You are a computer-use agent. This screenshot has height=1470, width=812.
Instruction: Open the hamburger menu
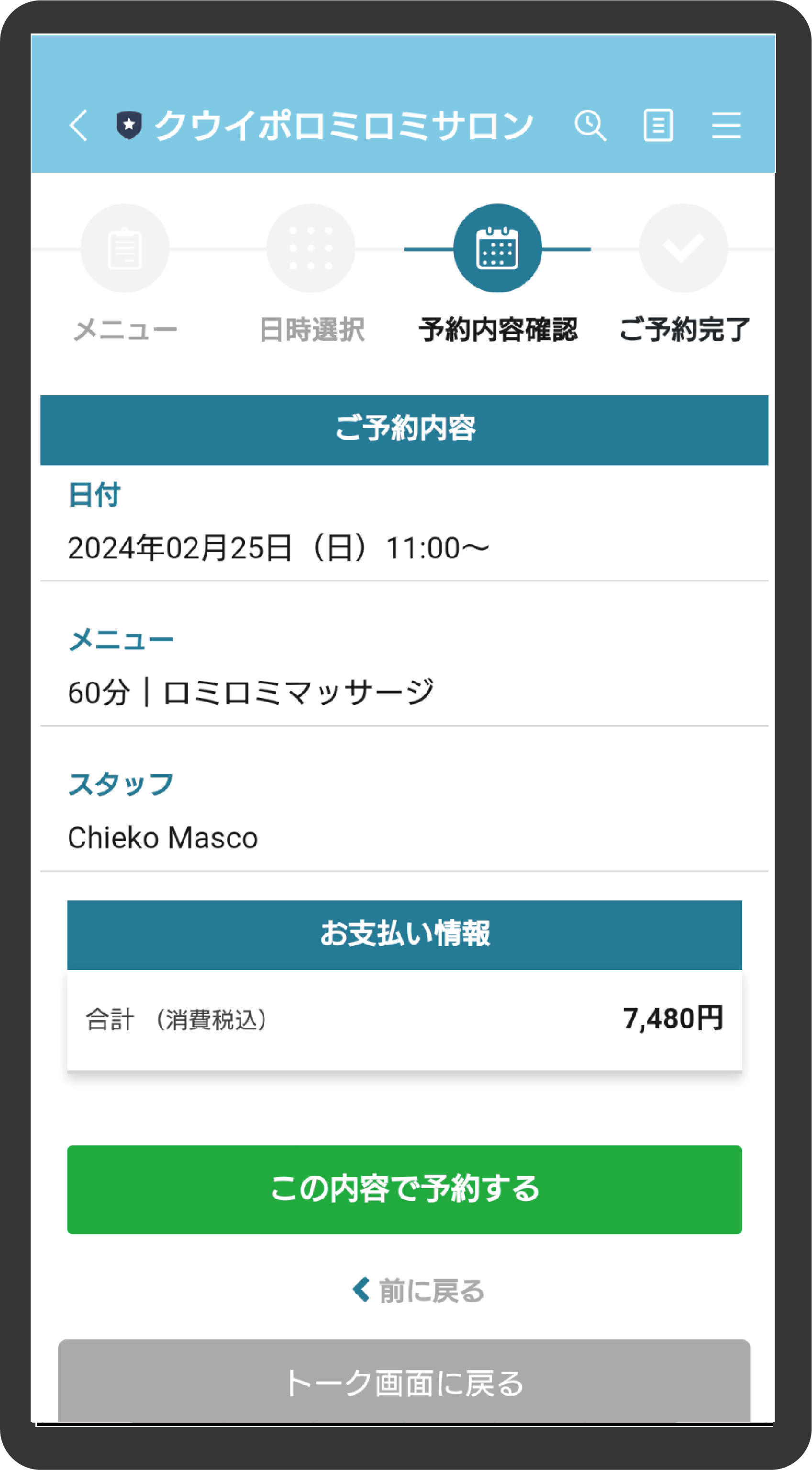coord(726,125)
